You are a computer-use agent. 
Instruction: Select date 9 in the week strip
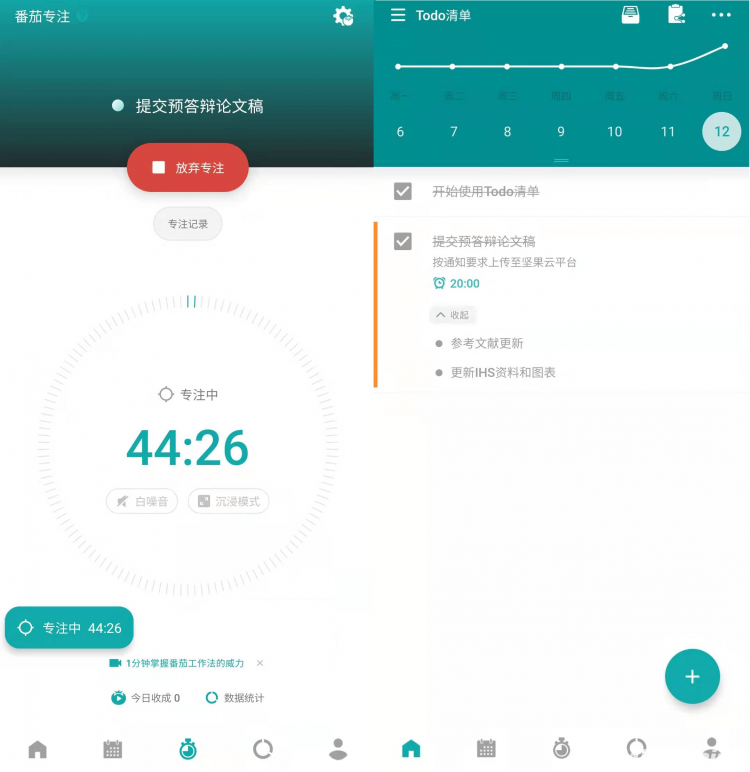coord(561,132)
